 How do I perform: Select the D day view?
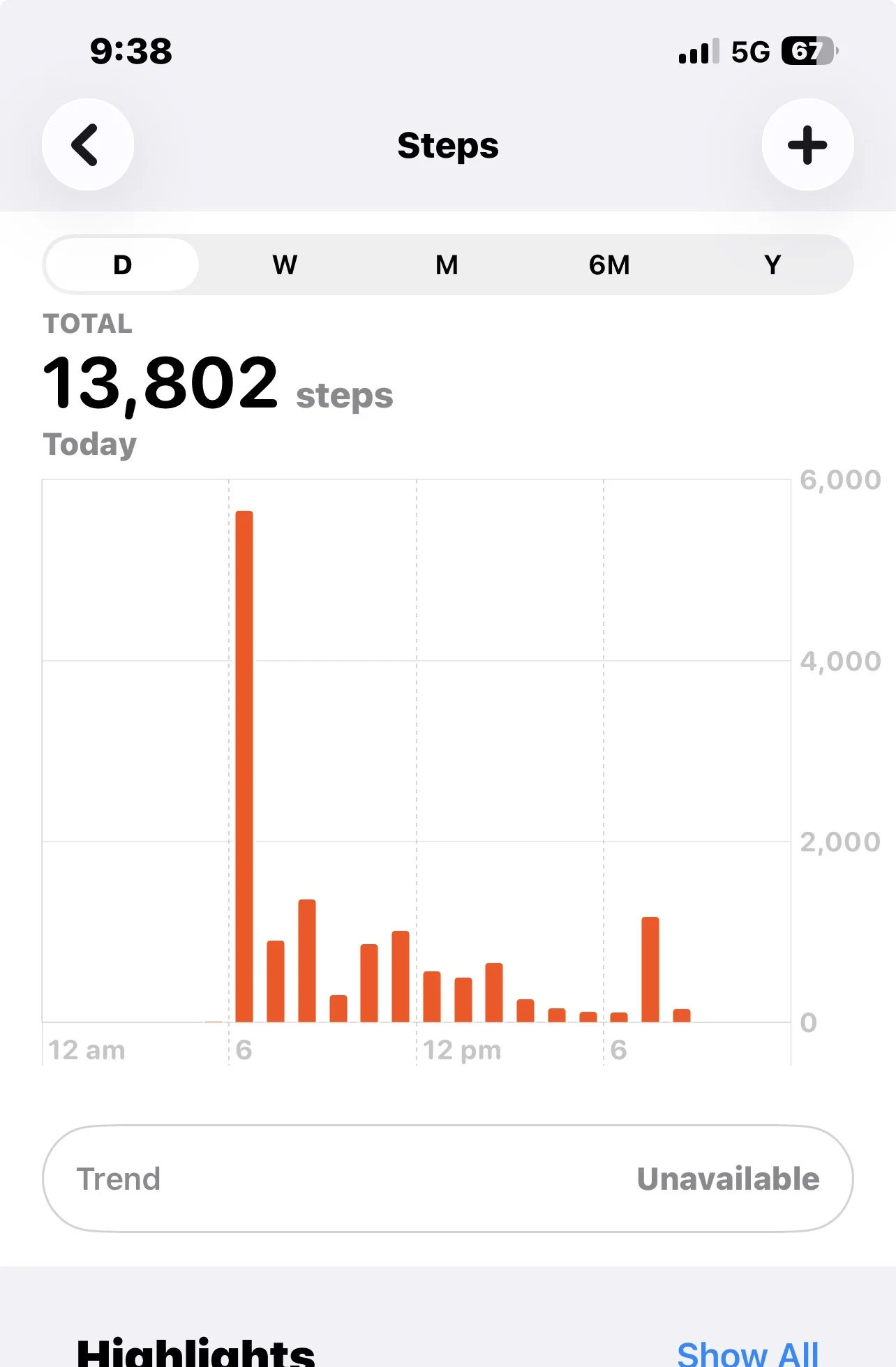pos(123,264)
